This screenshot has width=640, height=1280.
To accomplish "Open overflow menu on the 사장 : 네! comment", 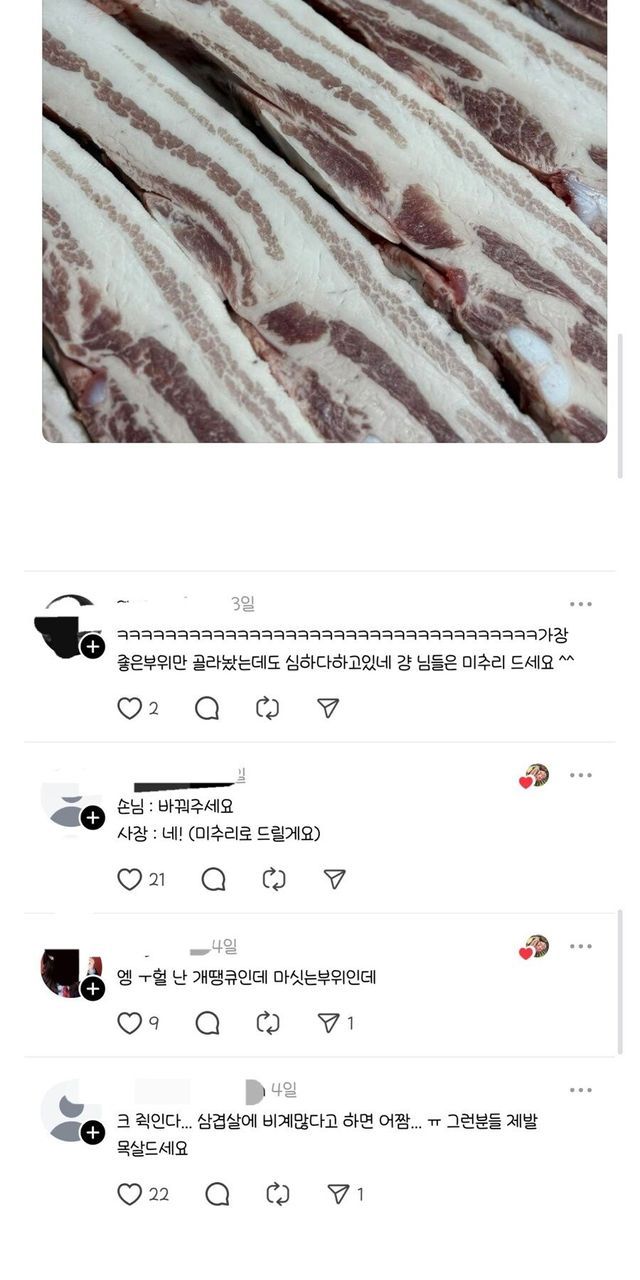I will click(x=580, y=775).
